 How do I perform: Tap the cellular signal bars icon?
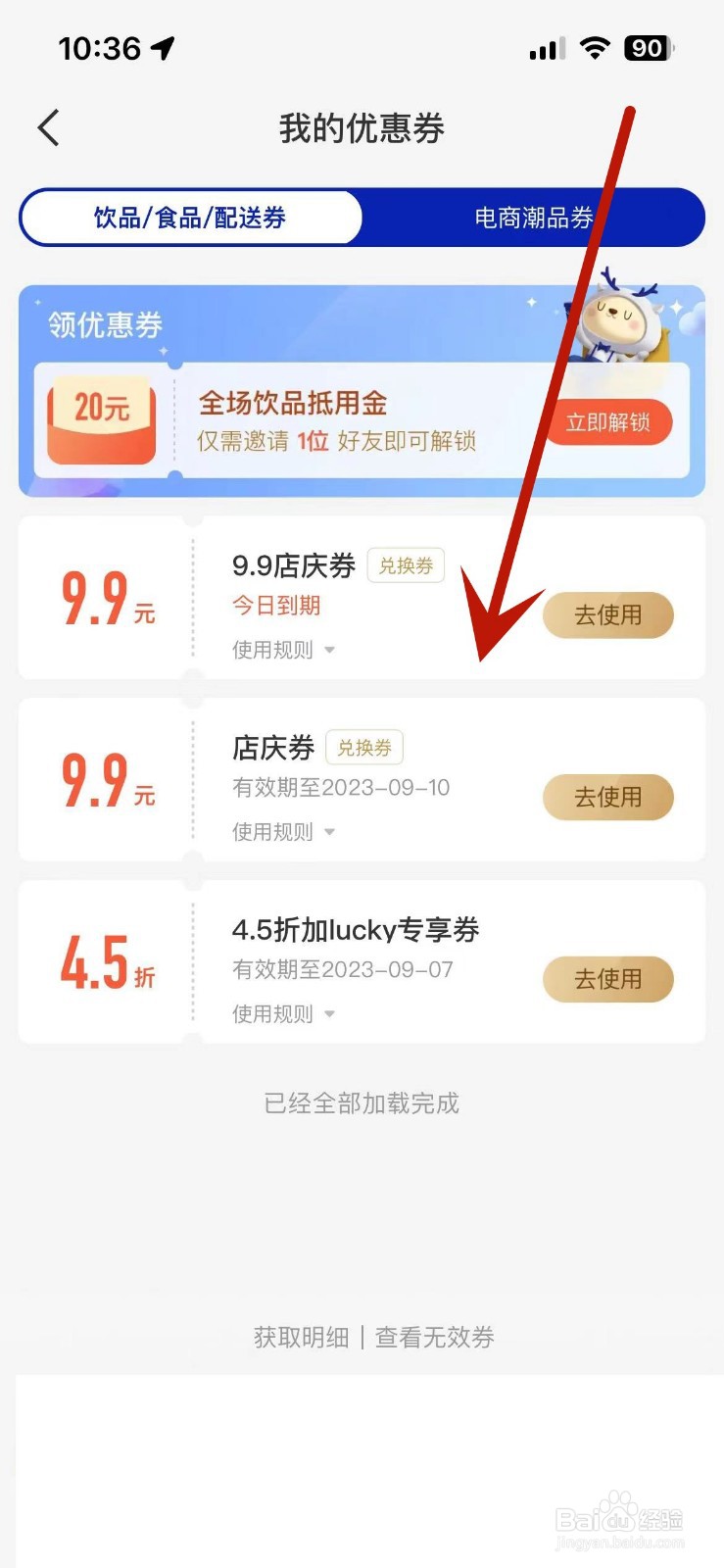[x=546, y=47]
